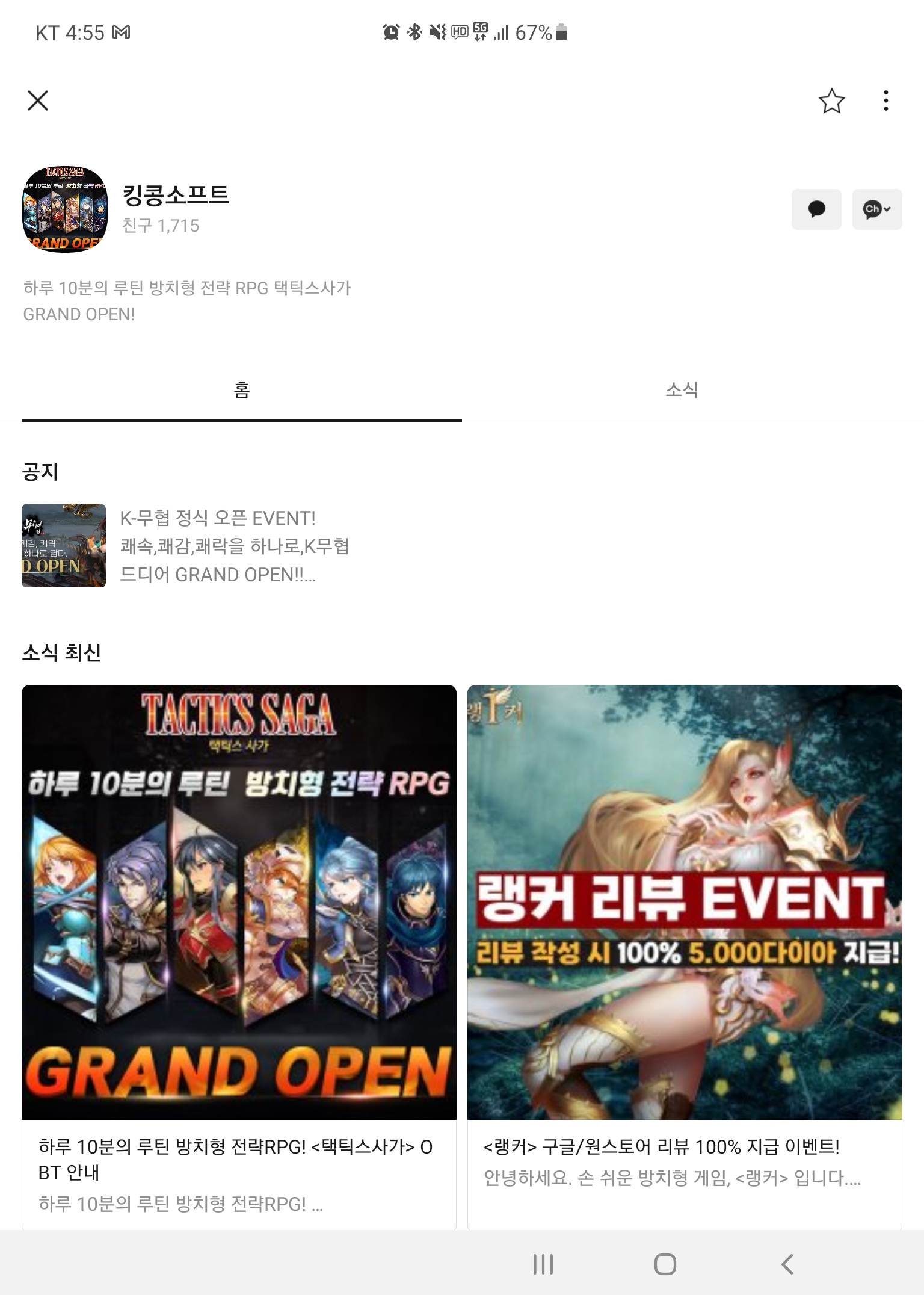924x1295 pixels.
Task: Show recent apps from navigation bar
Action: click(x=543, y=1264)
